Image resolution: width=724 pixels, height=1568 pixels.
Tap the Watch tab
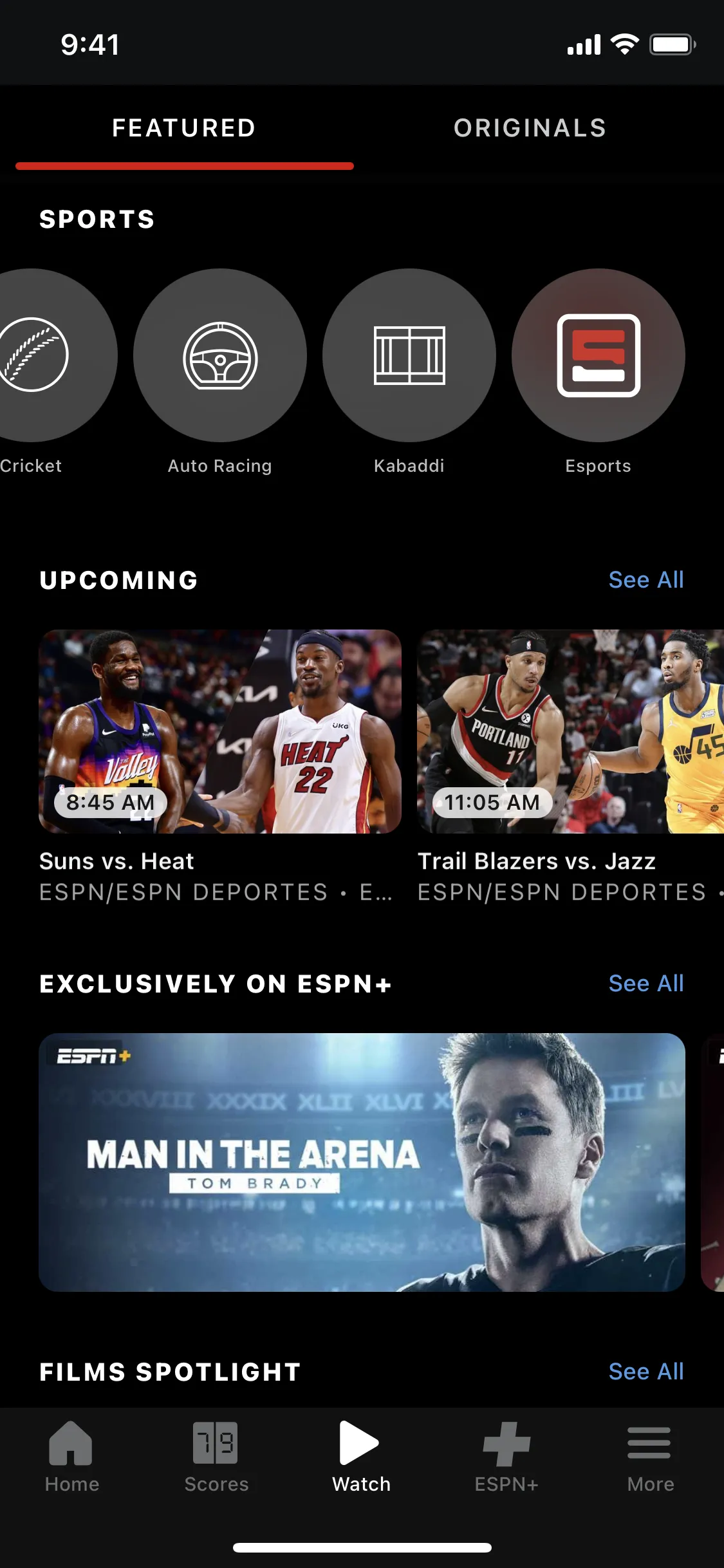[x=361, y=1456]
